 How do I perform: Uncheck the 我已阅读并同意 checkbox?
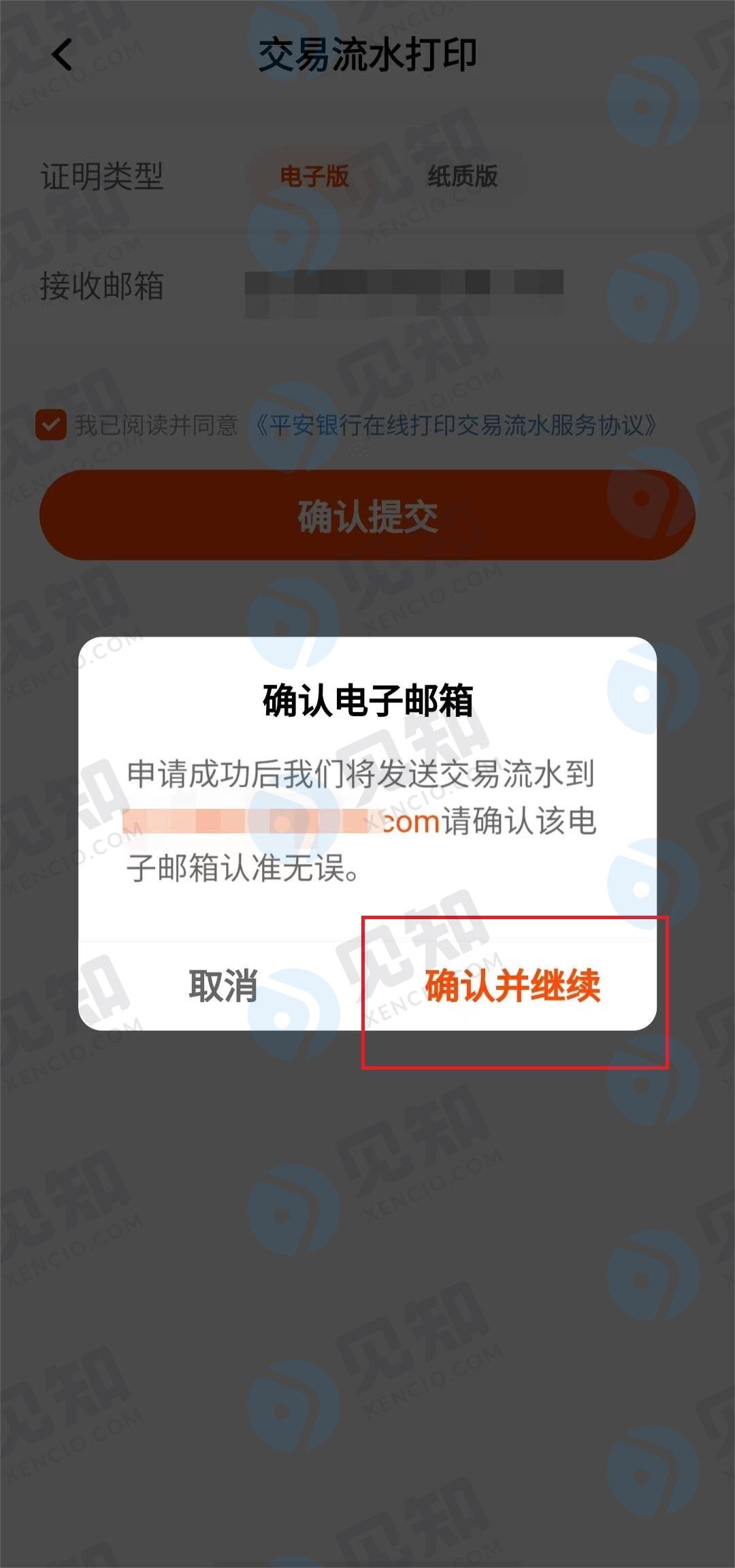click(51, 426)
